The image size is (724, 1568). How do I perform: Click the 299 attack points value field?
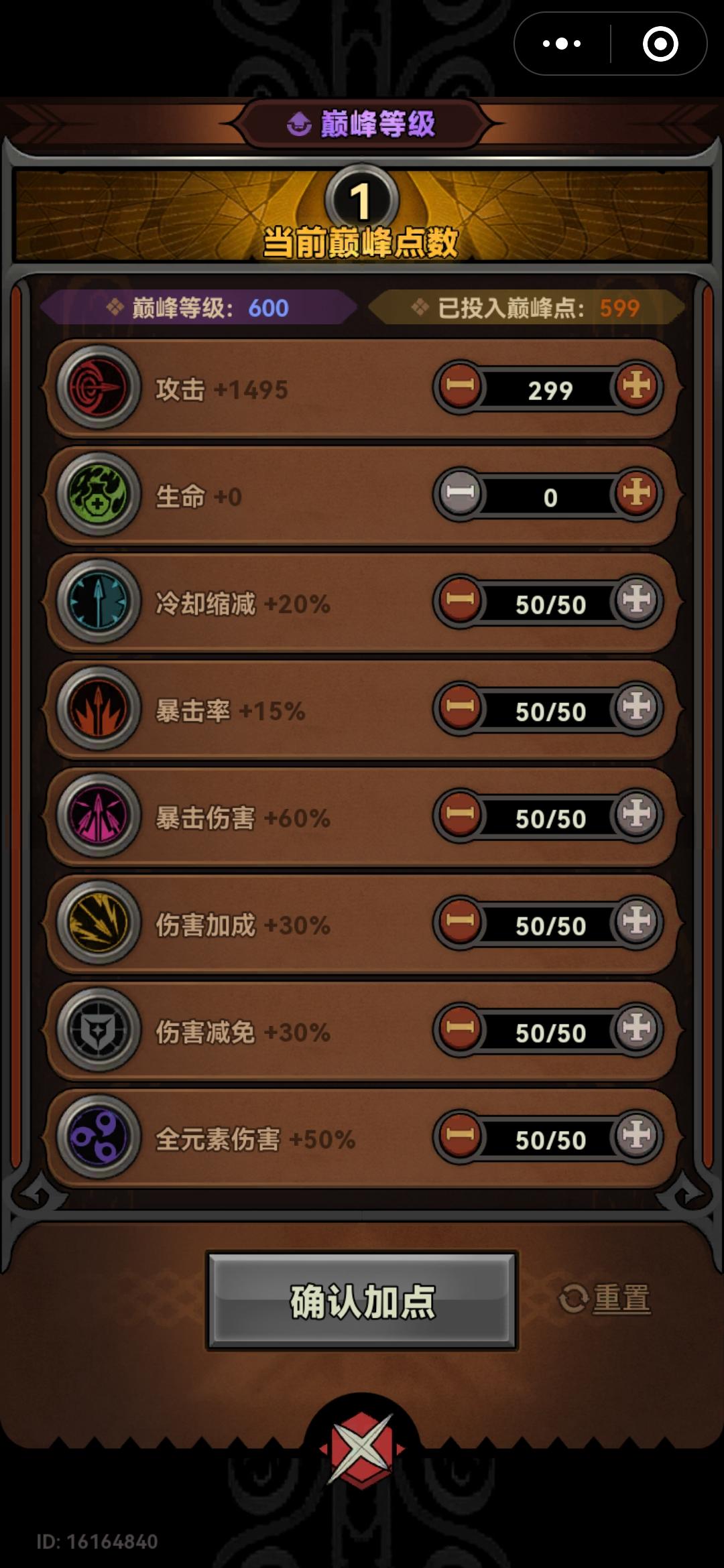coord(550,387)
